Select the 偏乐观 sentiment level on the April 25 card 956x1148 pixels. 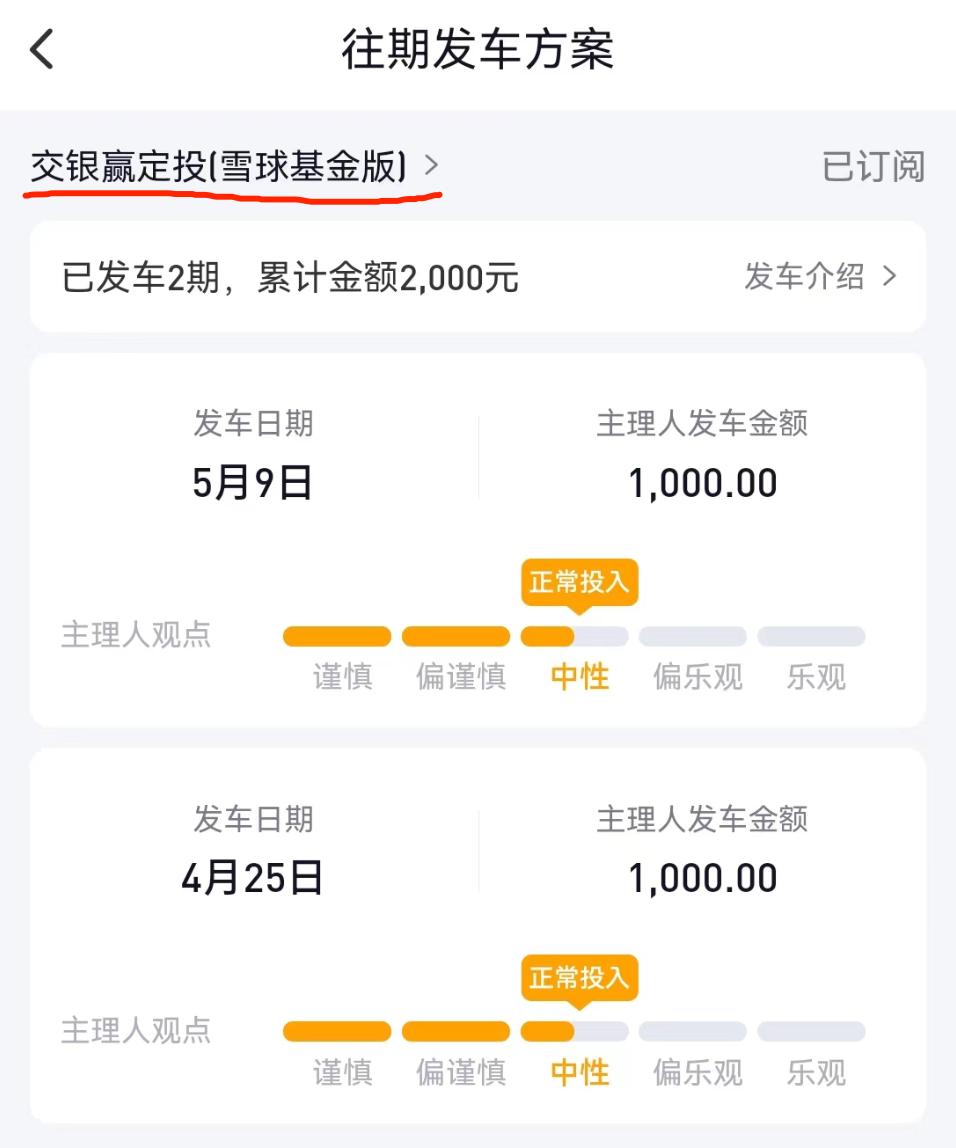pyautogui.click(x=695, y=1072)
